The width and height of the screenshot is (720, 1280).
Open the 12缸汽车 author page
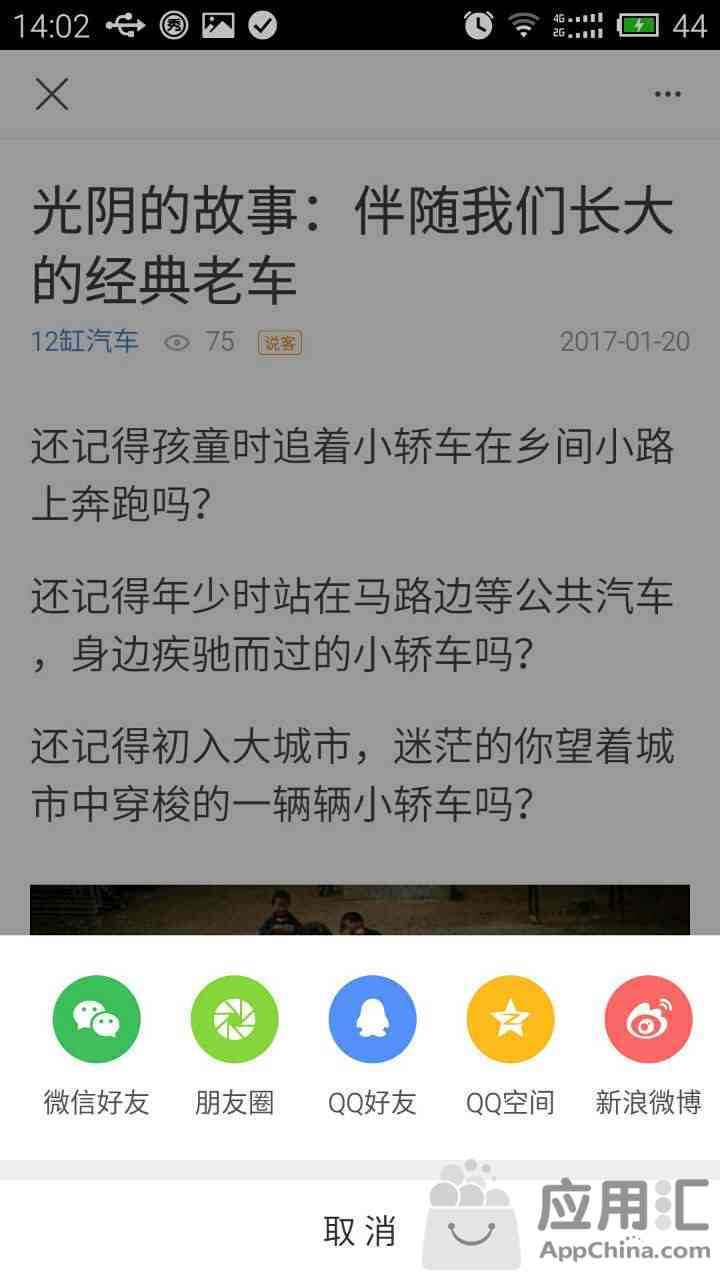pyautogui.click(x=85, y=342)
